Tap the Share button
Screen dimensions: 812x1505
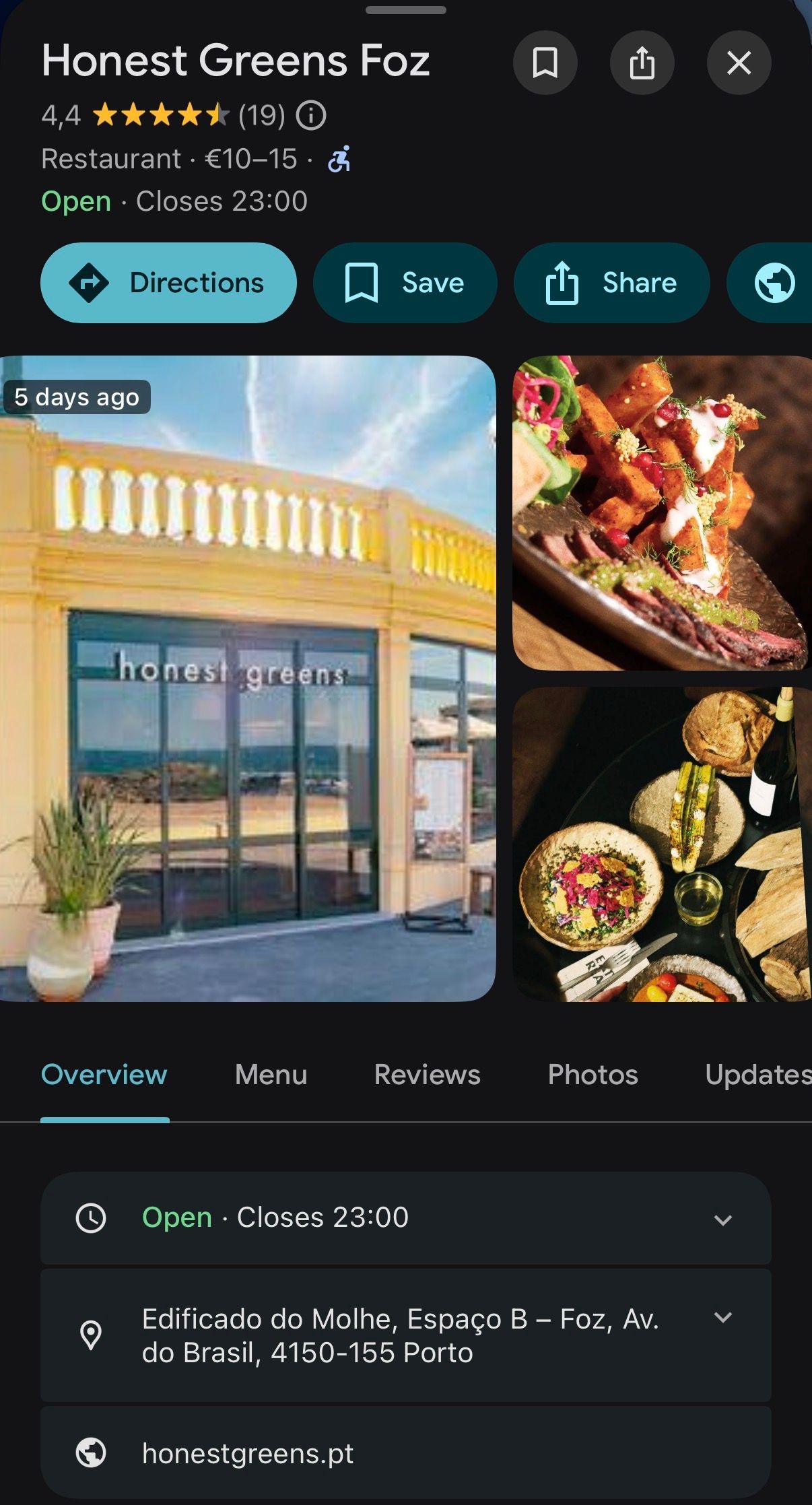coord(611,283)
